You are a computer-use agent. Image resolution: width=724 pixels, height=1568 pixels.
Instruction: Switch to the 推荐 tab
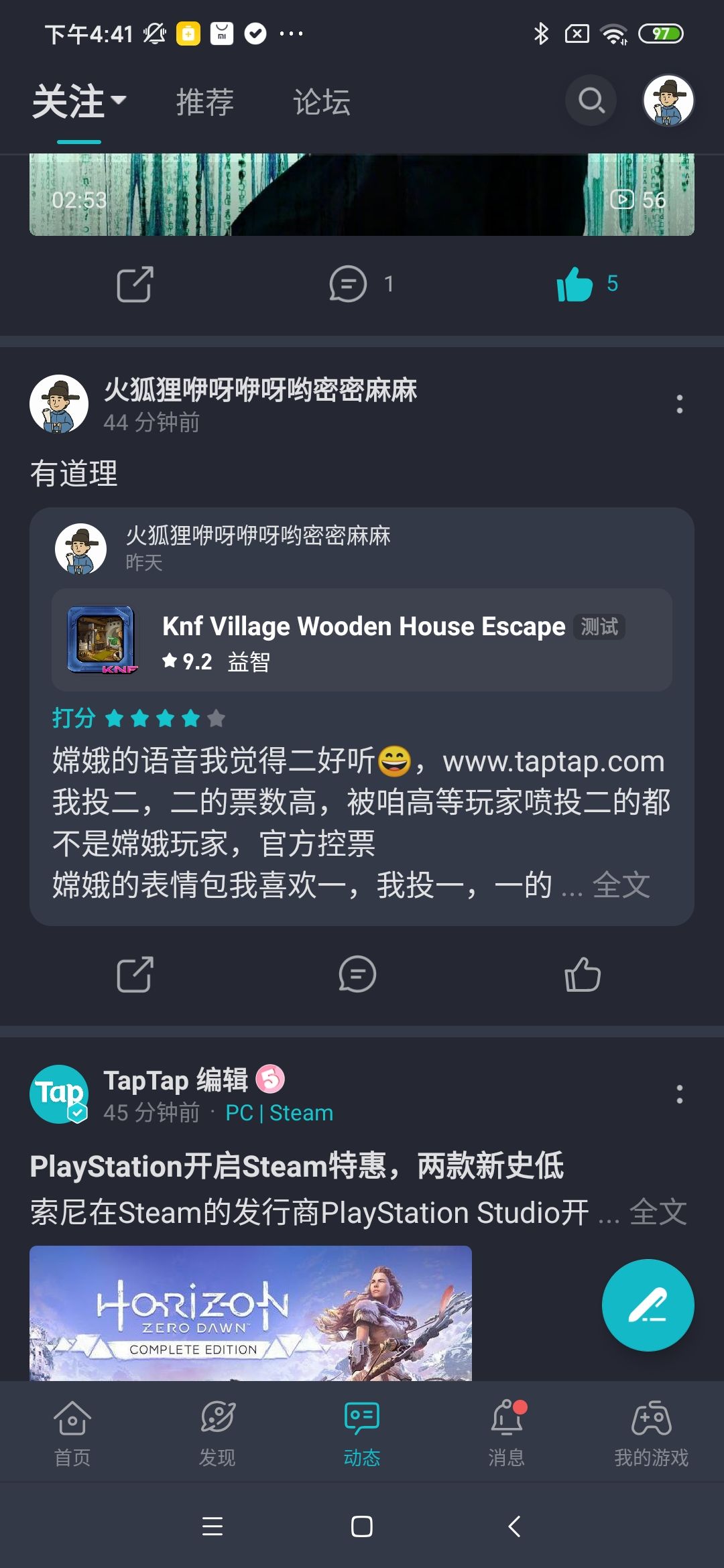pos(204,101)
